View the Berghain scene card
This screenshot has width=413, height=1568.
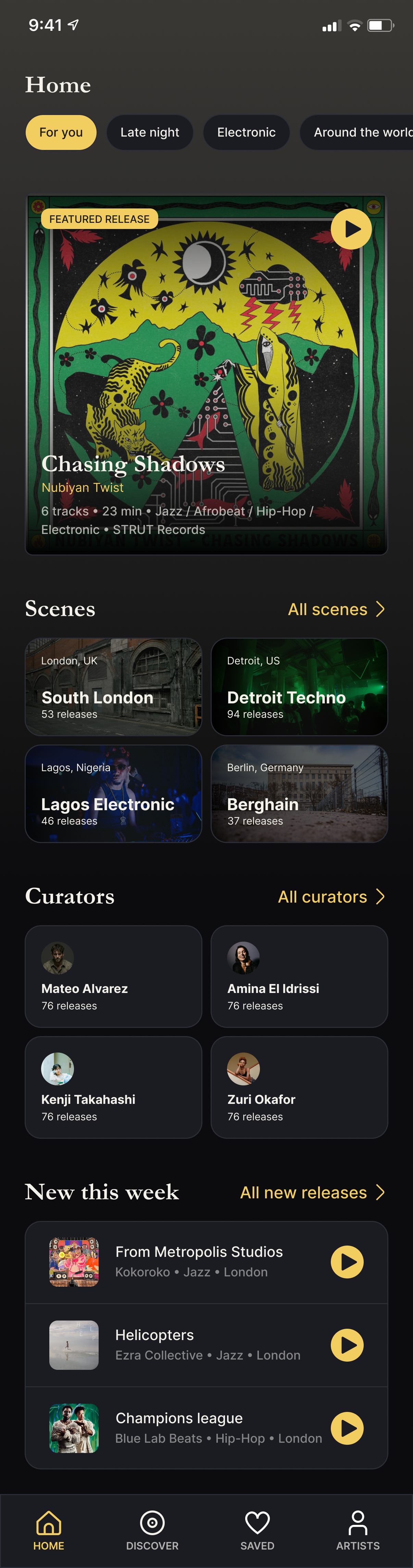click(299, 794)
